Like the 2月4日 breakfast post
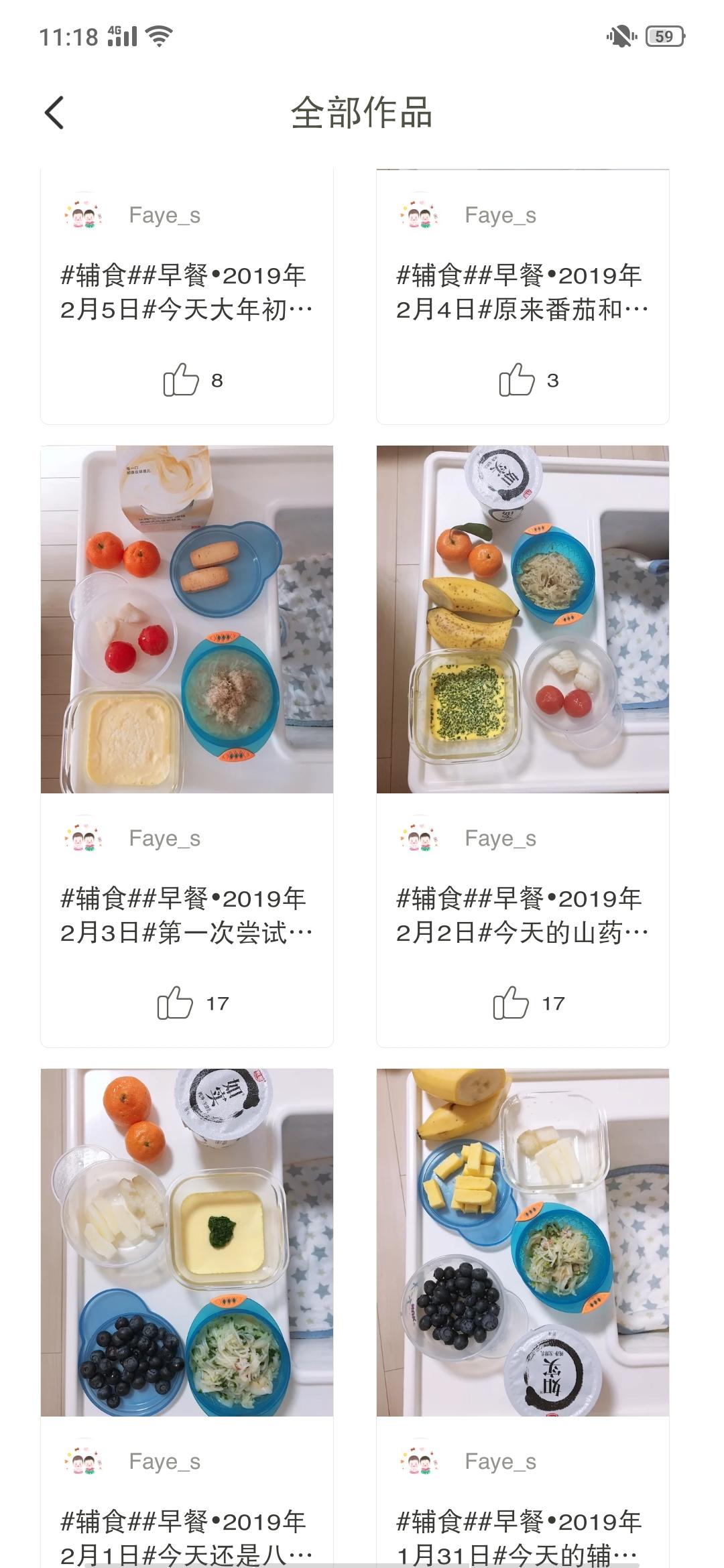The width and height of the screenshot is (724, 1568). 517,380
